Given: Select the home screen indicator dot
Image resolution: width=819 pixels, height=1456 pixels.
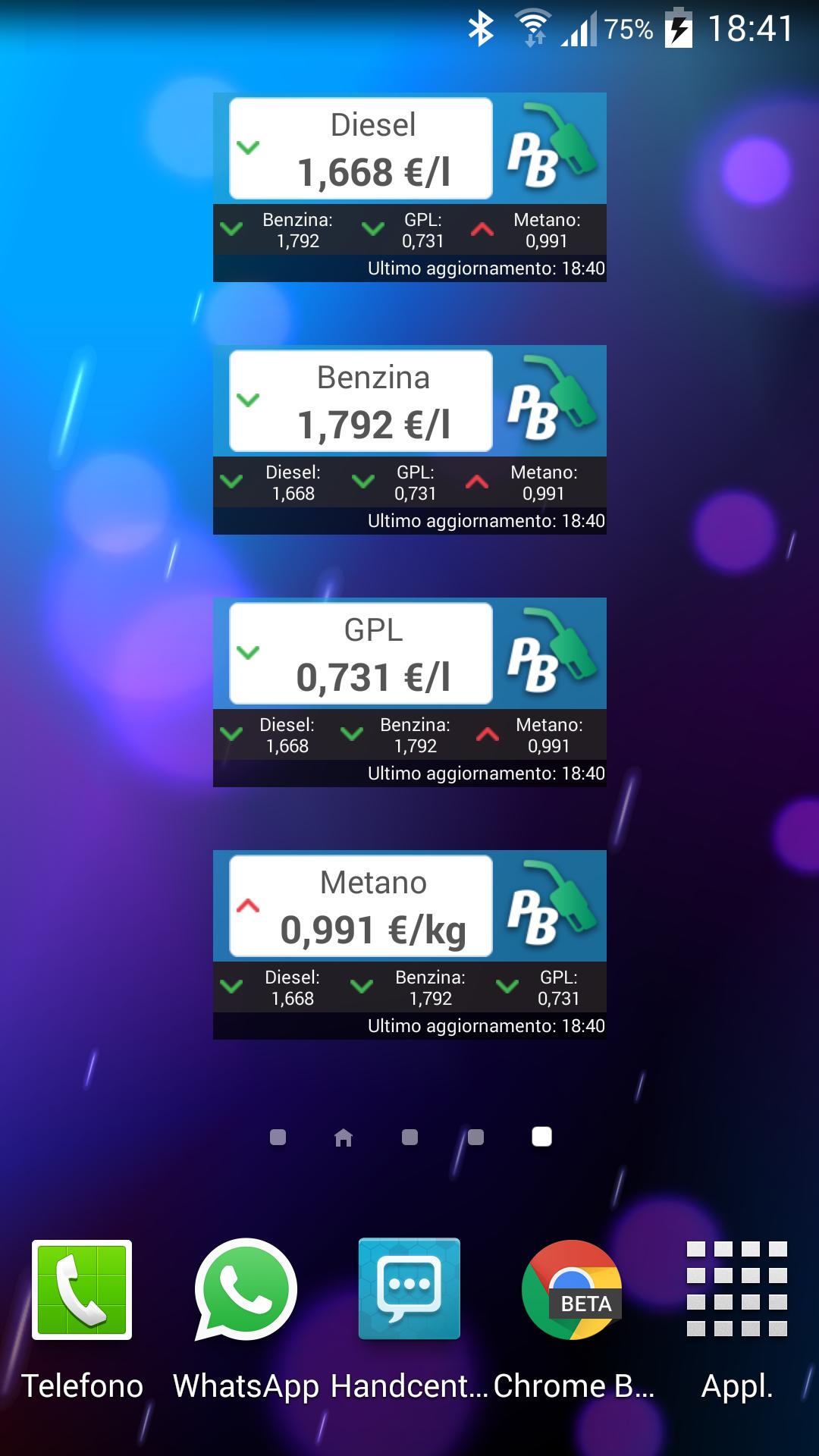Looking at the screenshot, I should (x=343, y=1137).
